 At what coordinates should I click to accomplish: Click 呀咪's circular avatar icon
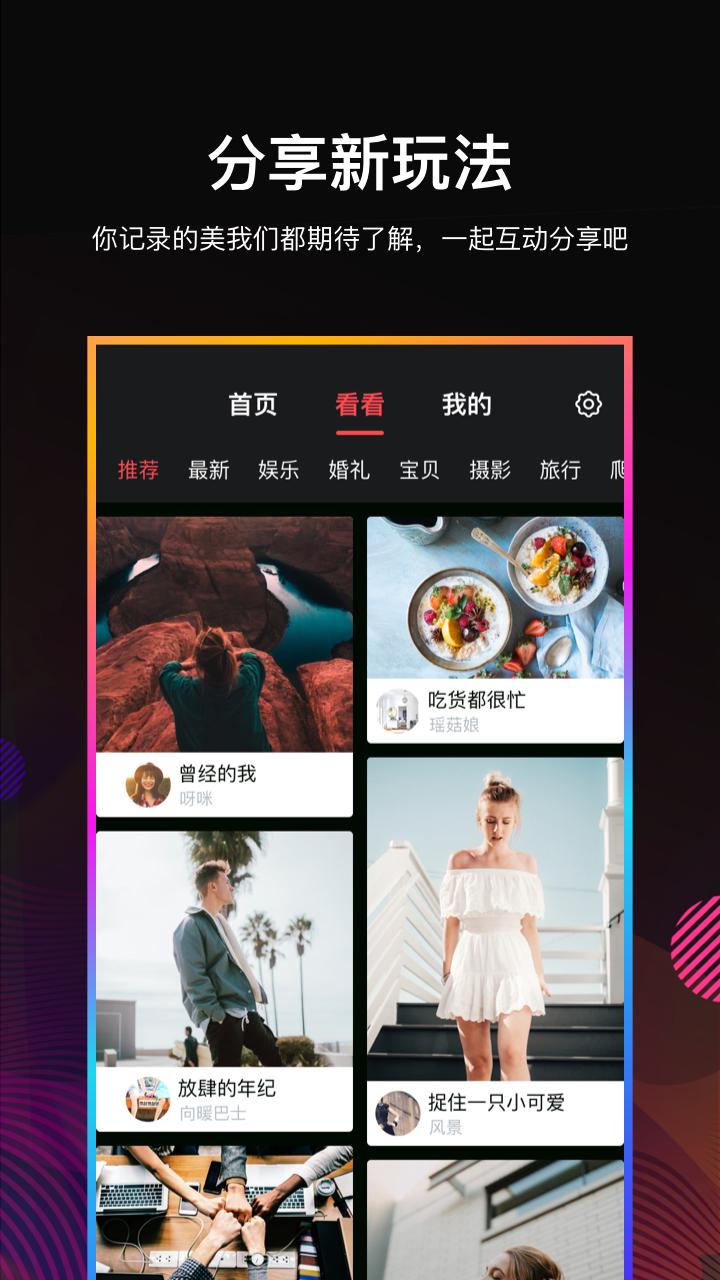[x=146, y=785]
